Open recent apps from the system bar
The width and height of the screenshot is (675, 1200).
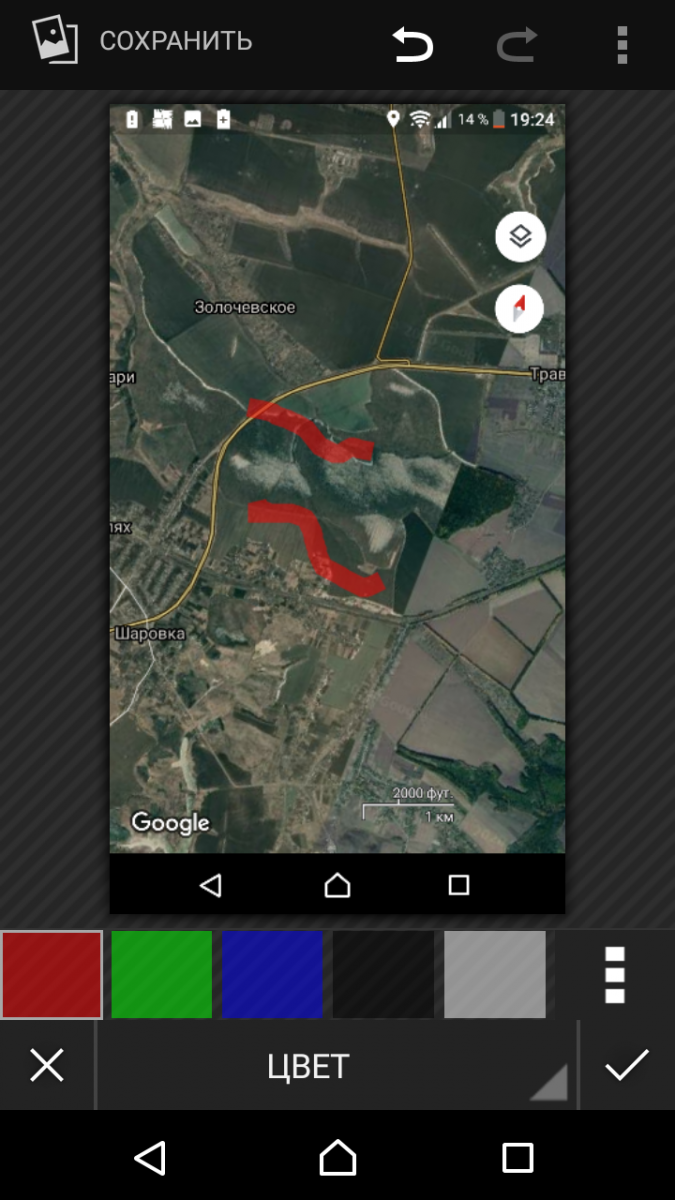click(518, 1158)
